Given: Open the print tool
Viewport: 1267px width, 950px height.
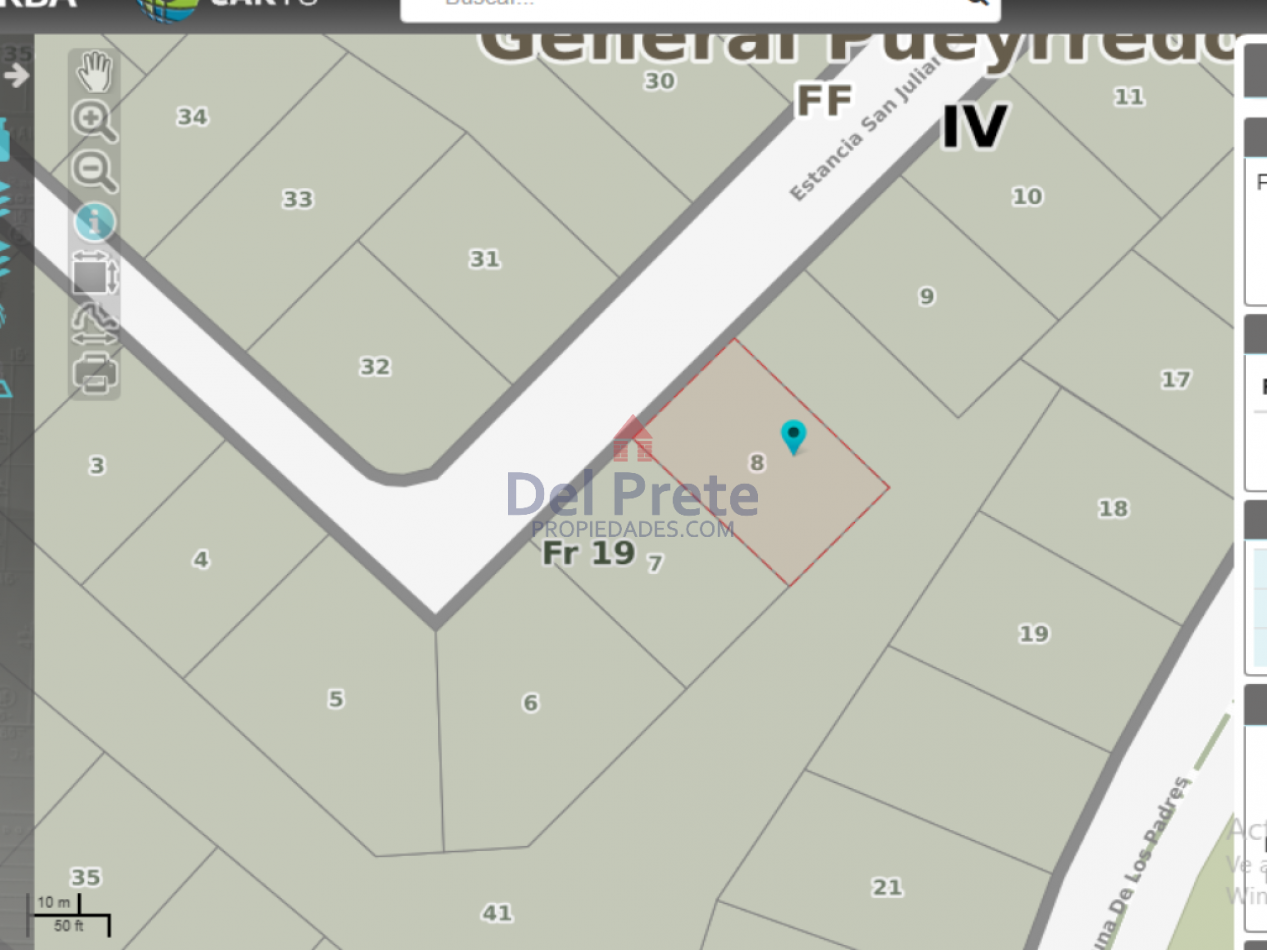Looking at the screenshot, I should click(95, 374).
